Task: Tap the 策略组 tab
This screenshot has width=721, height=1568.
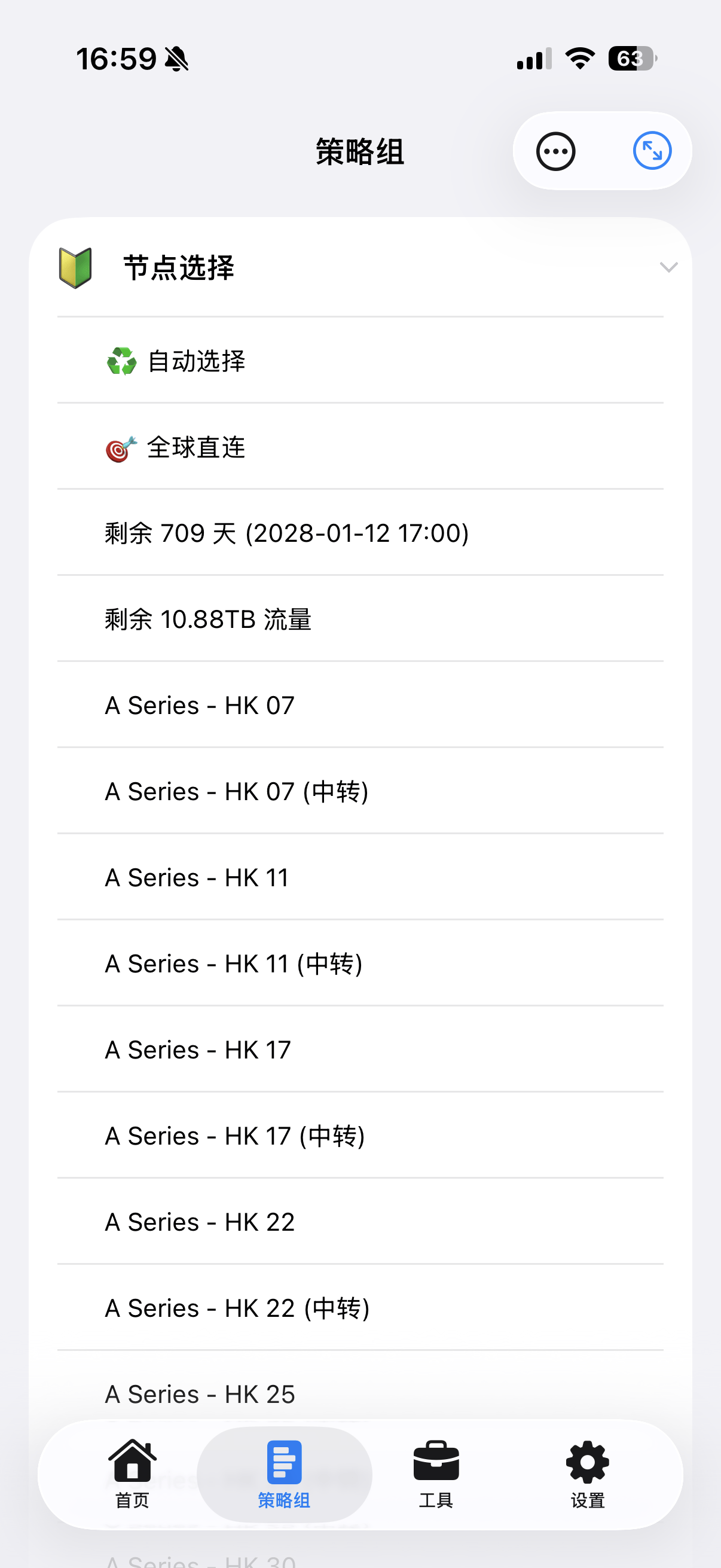Action: coord(284,1473)
